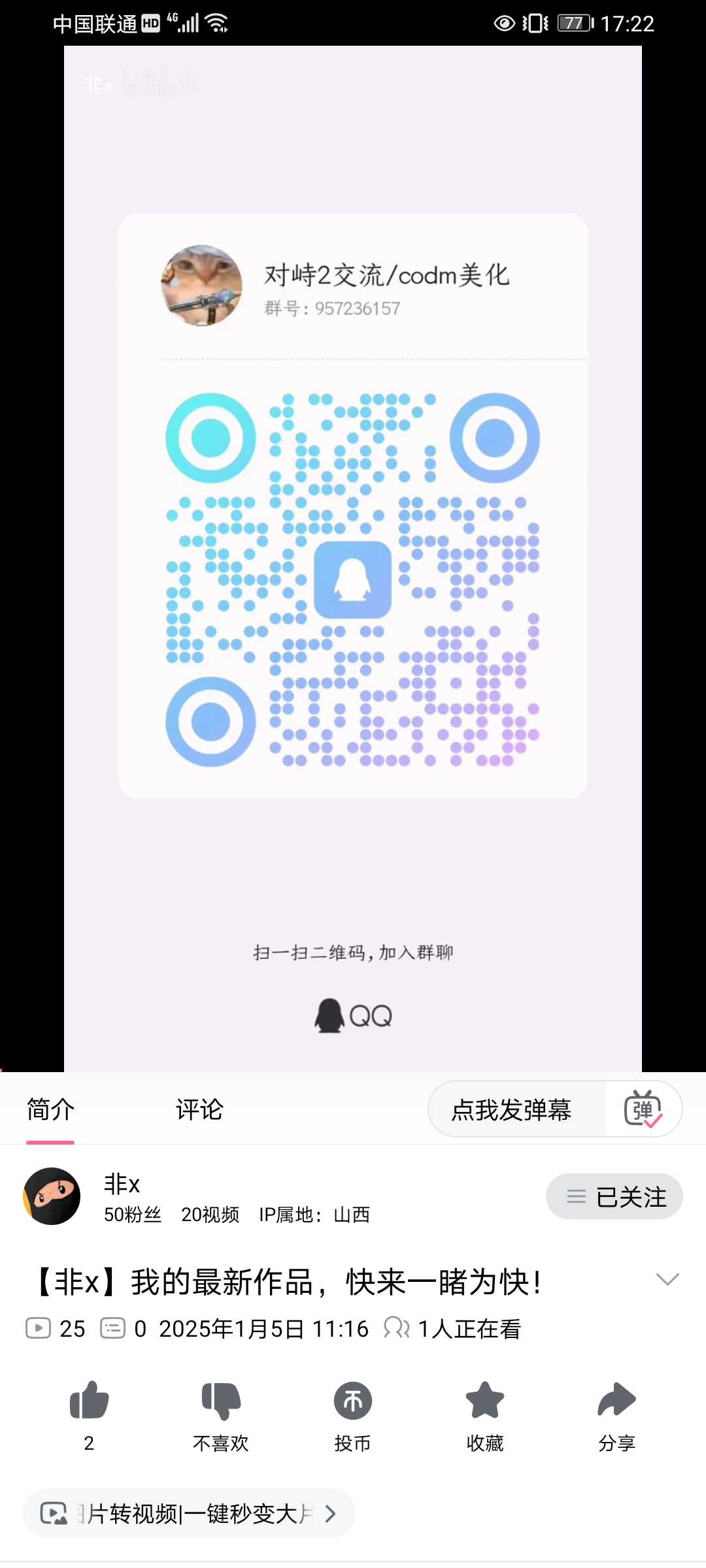Tap the 已关注 follow button
Image resolution: width=706 pixels, height=1568 pixels.
(x=614, y=1196)
